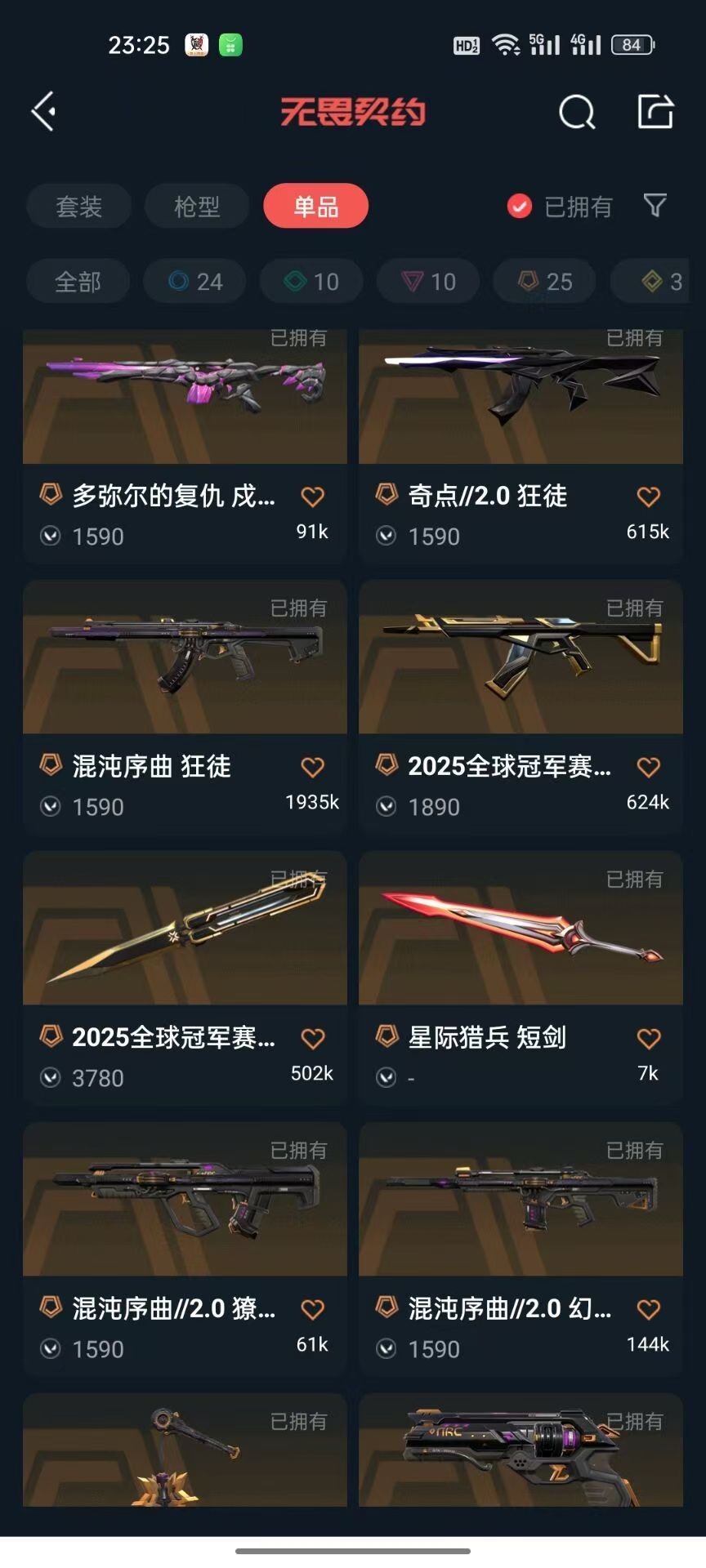Open the funnel filter icon
This screenshot has height=1568, width=706.
(x=655, y=207)
